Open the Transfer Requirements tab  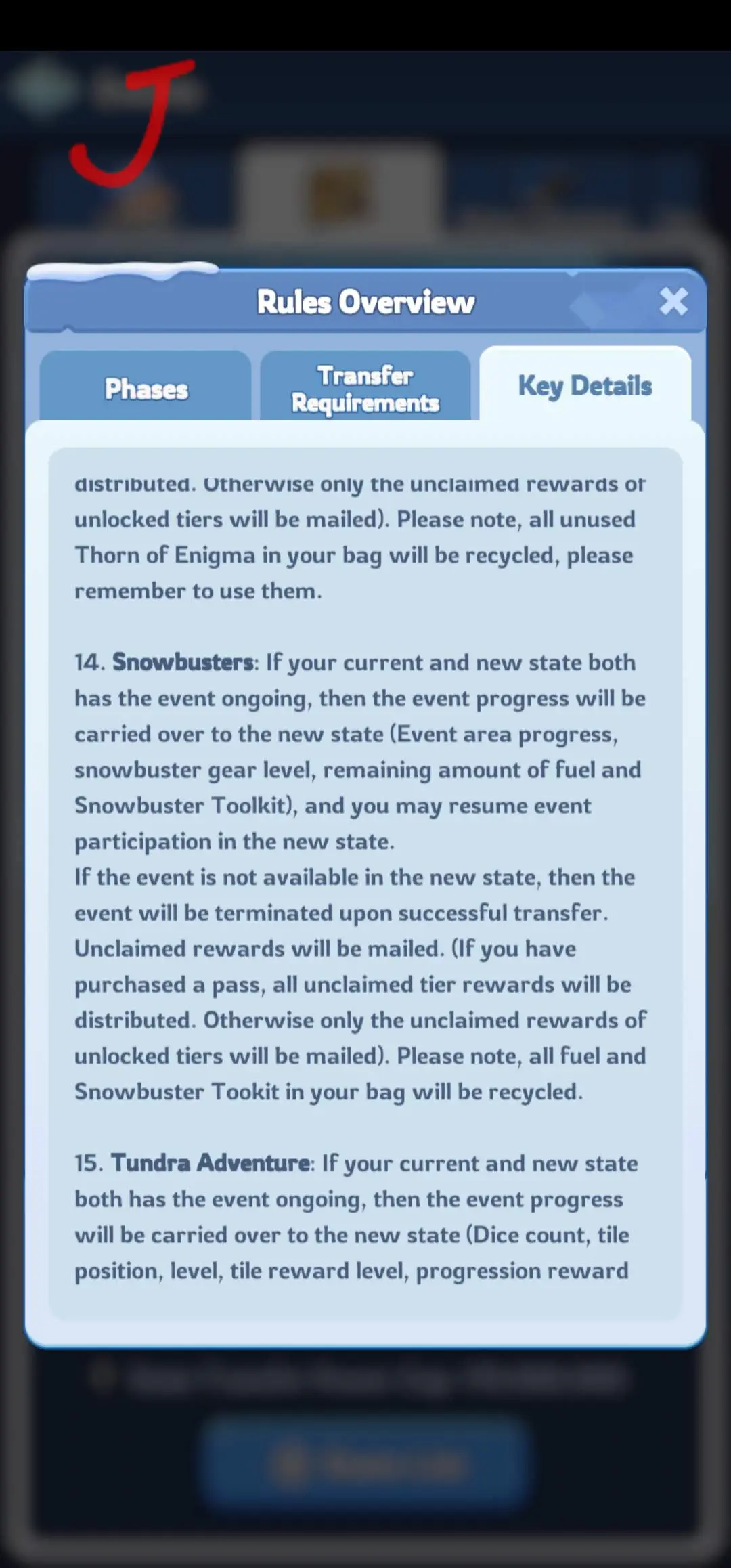click(x=365, y=387)
